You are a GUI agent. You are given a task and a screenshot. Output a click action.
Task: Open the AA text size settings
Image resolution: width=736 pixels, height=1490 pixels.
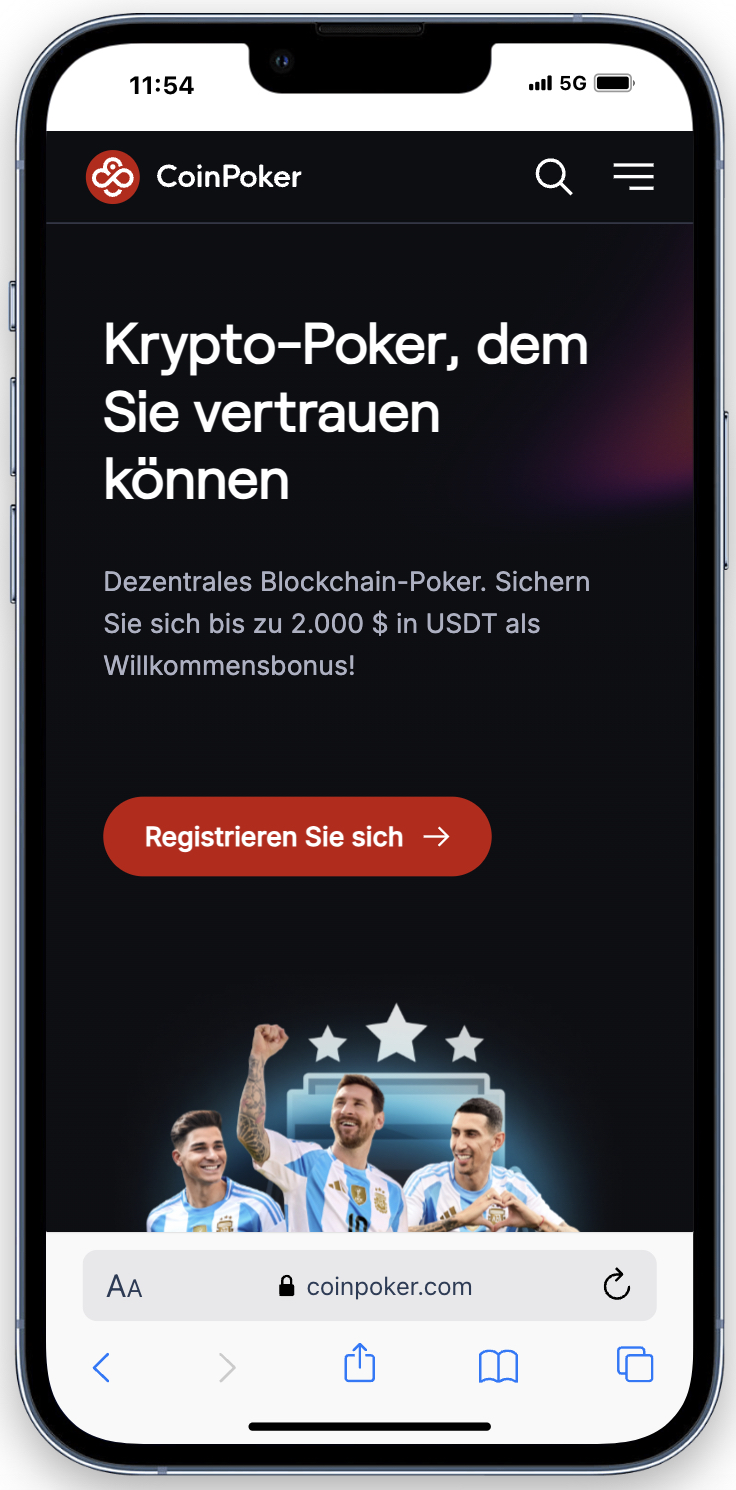coord(123,1286)
